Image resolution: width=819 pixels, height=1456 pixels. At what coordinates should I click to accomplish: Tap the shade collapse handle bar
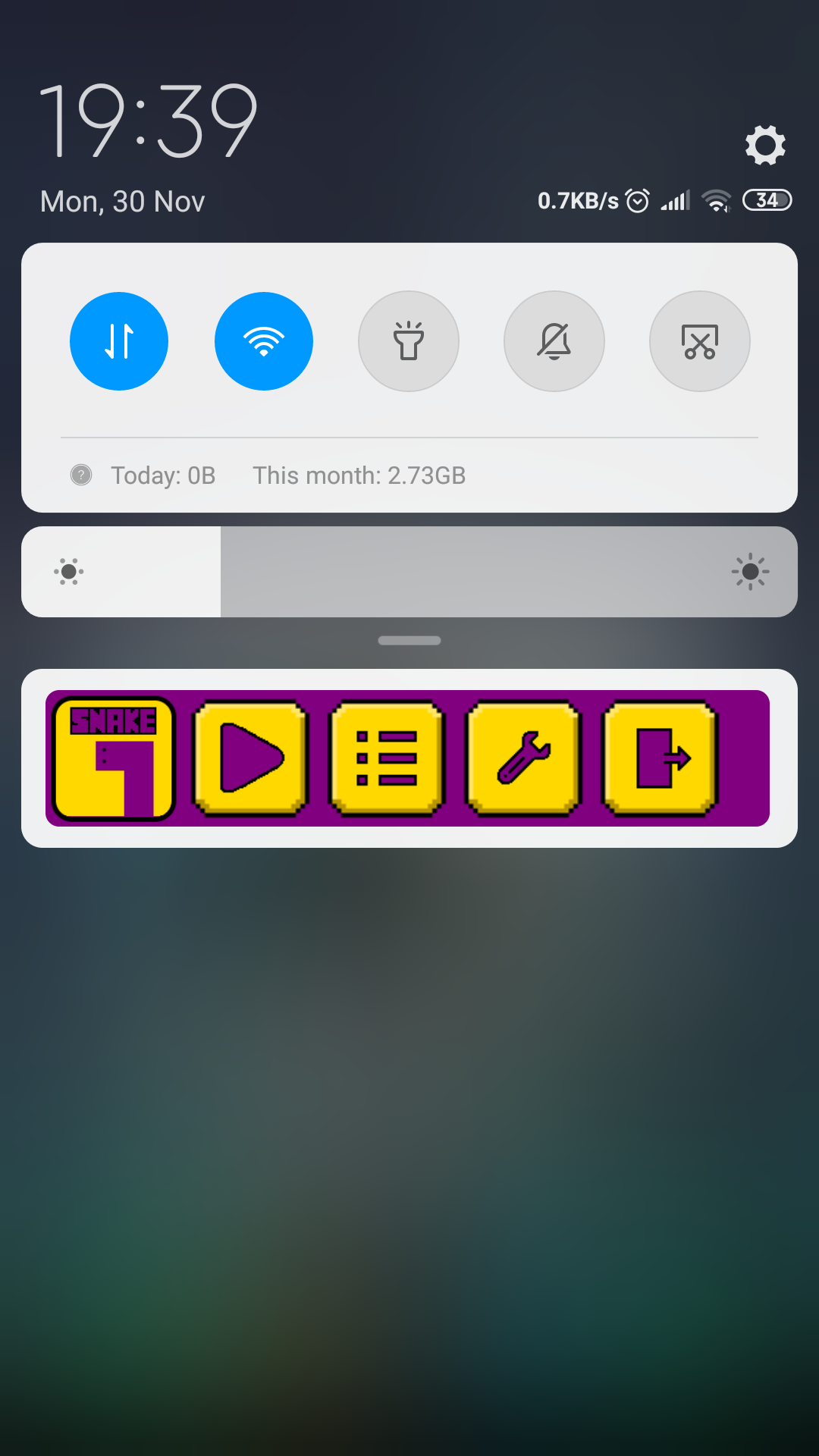(409, 641)
